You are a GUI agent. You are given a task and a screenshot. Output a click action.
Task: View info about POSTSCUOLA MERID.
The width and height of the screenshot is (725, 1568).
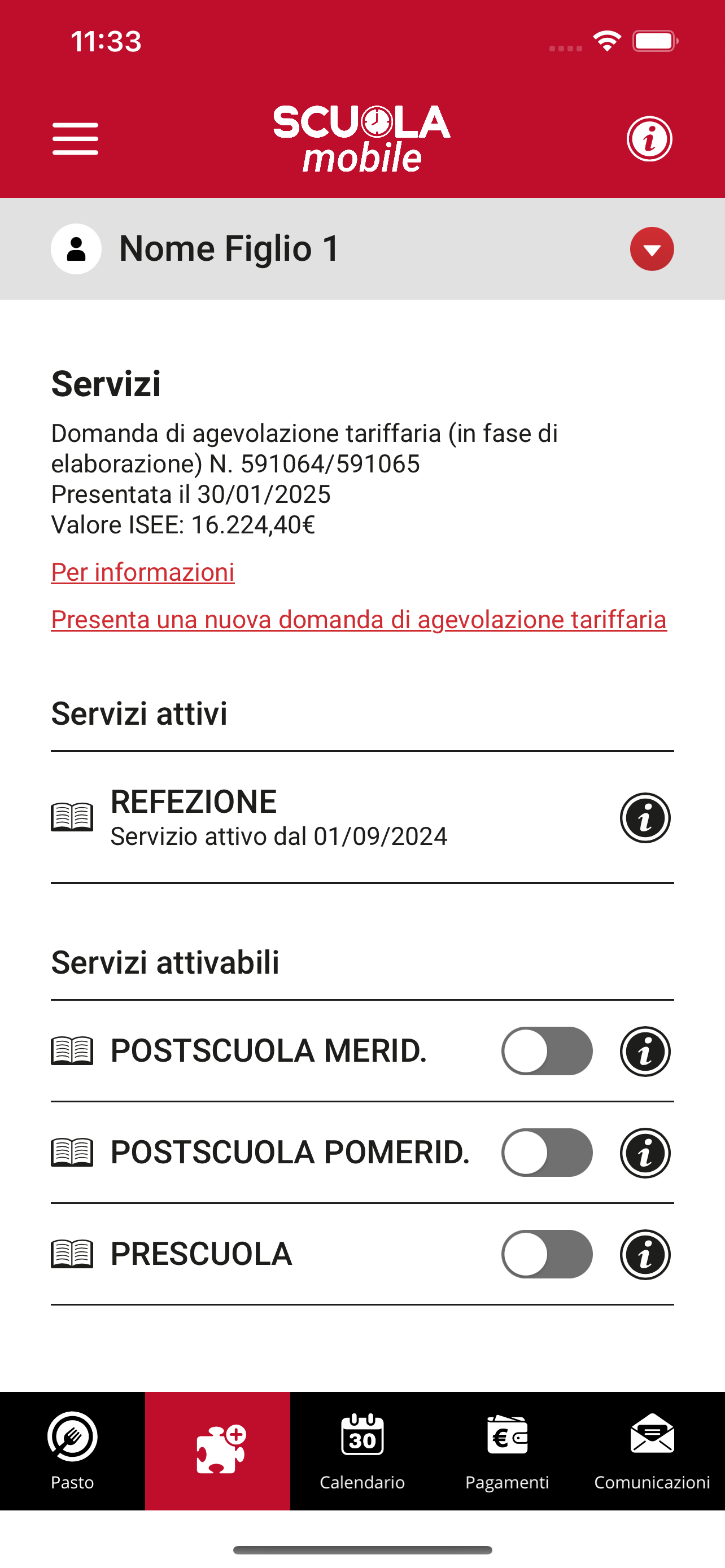645,1051
